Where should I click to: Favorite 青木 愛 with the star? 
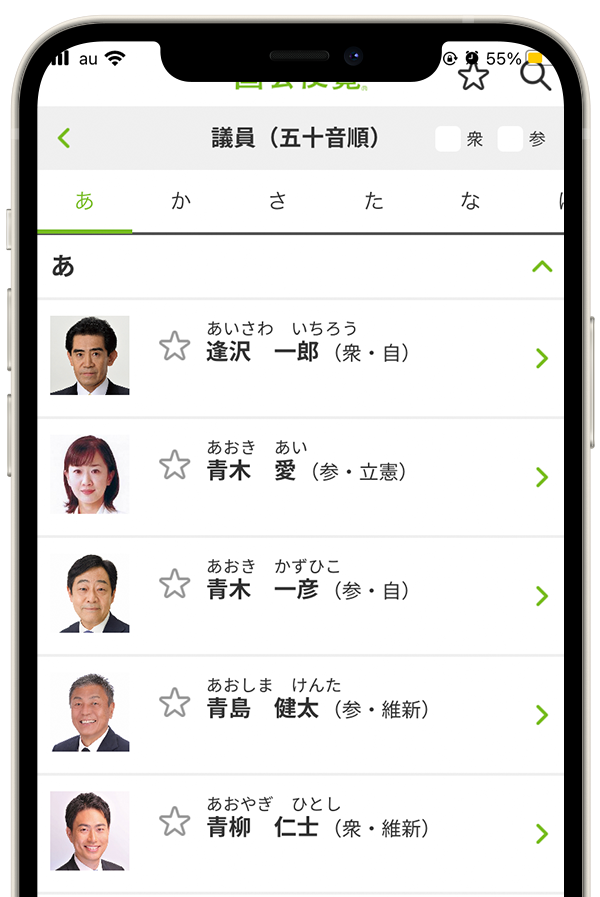pos(175,464)
